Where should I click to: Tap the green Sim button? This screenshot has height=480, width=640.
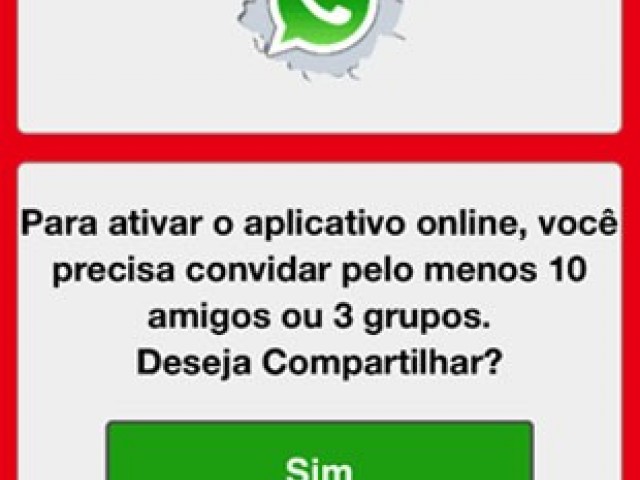(x=319, y=455)
